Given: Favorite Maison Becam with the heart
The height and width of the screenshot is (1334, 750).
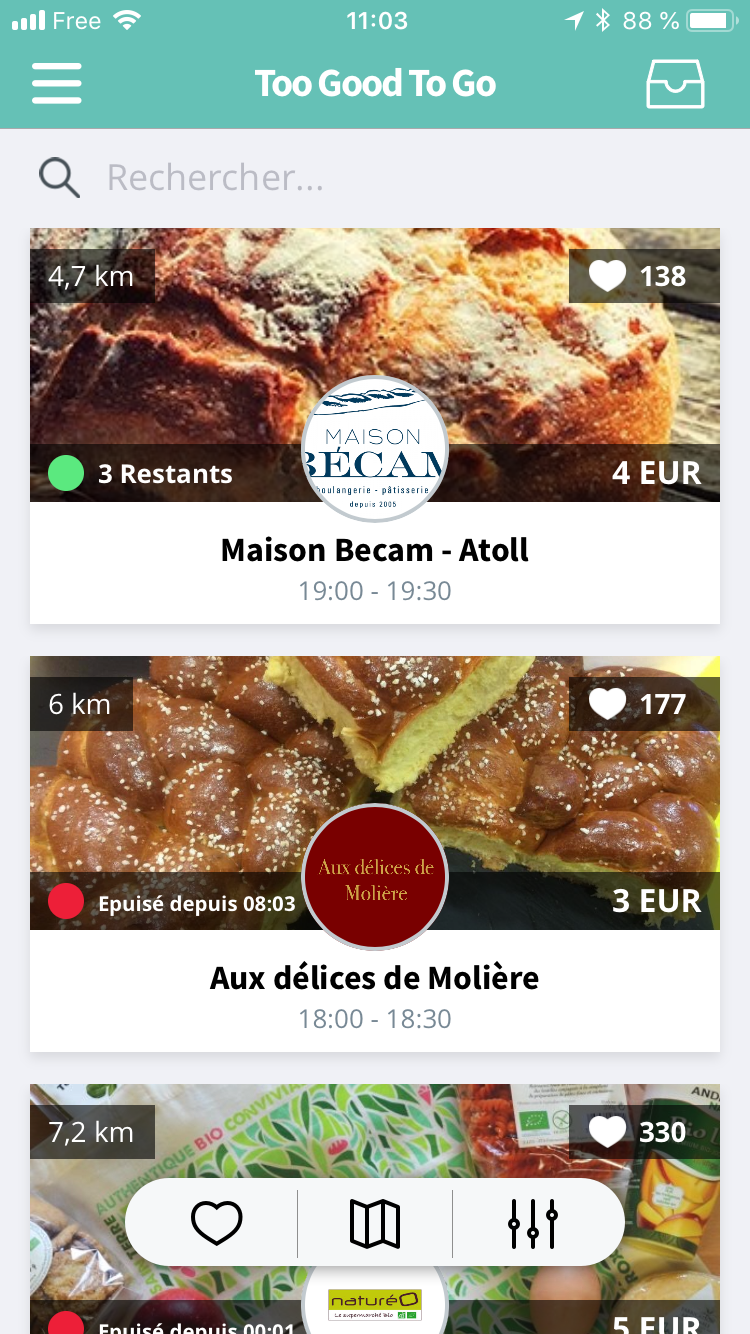Looking at the screenshot, I should point(607,276).
